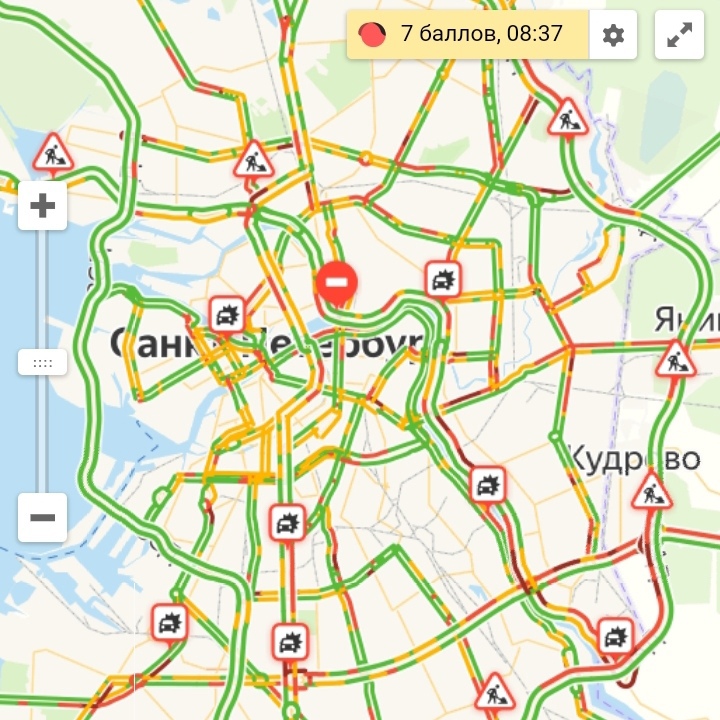This screenshot has width=720, height=720.
Task: Open traffic settings gear icon
Action: coord(613,36)
